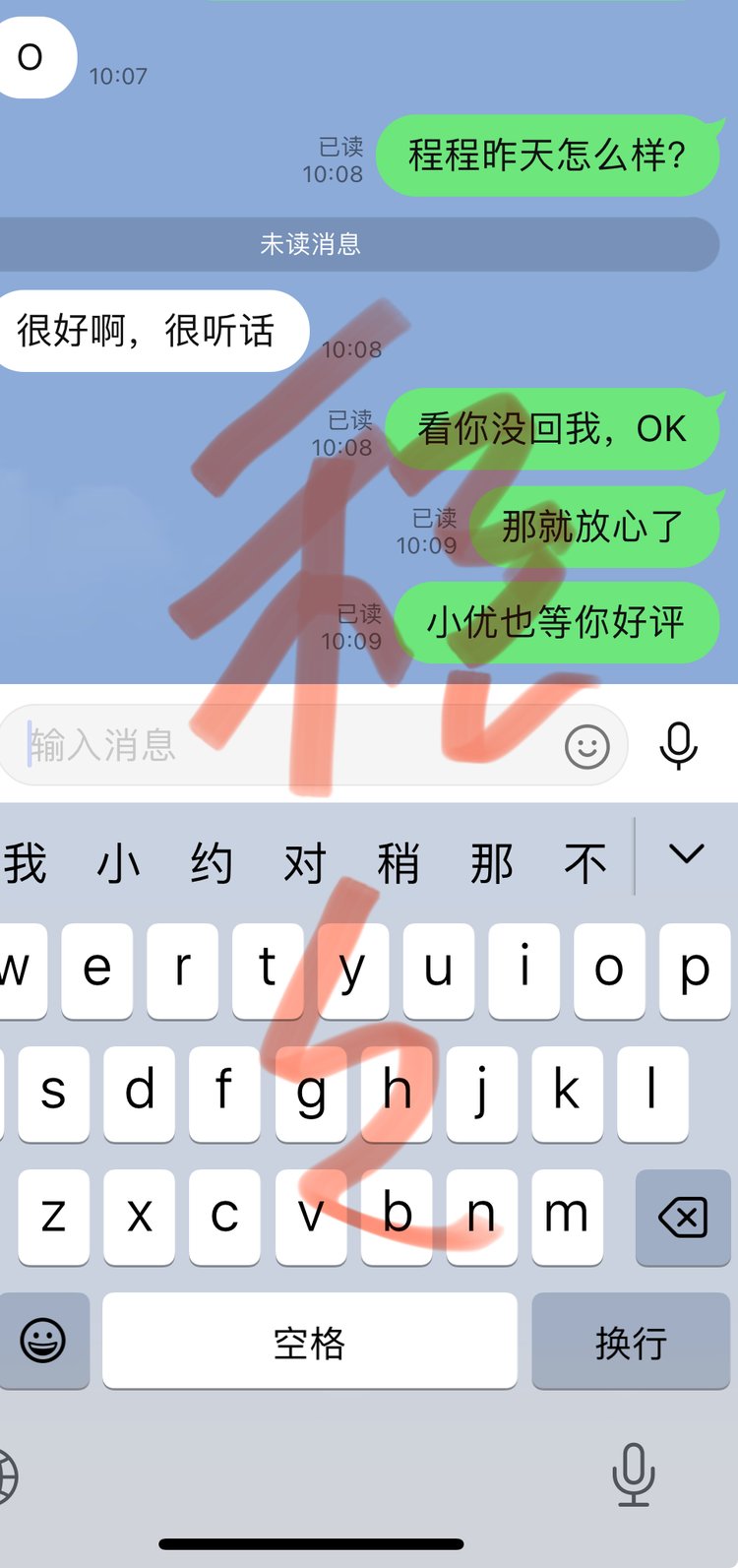
Task: Expand the candidate word list chevron
Action: coord(686,854)
